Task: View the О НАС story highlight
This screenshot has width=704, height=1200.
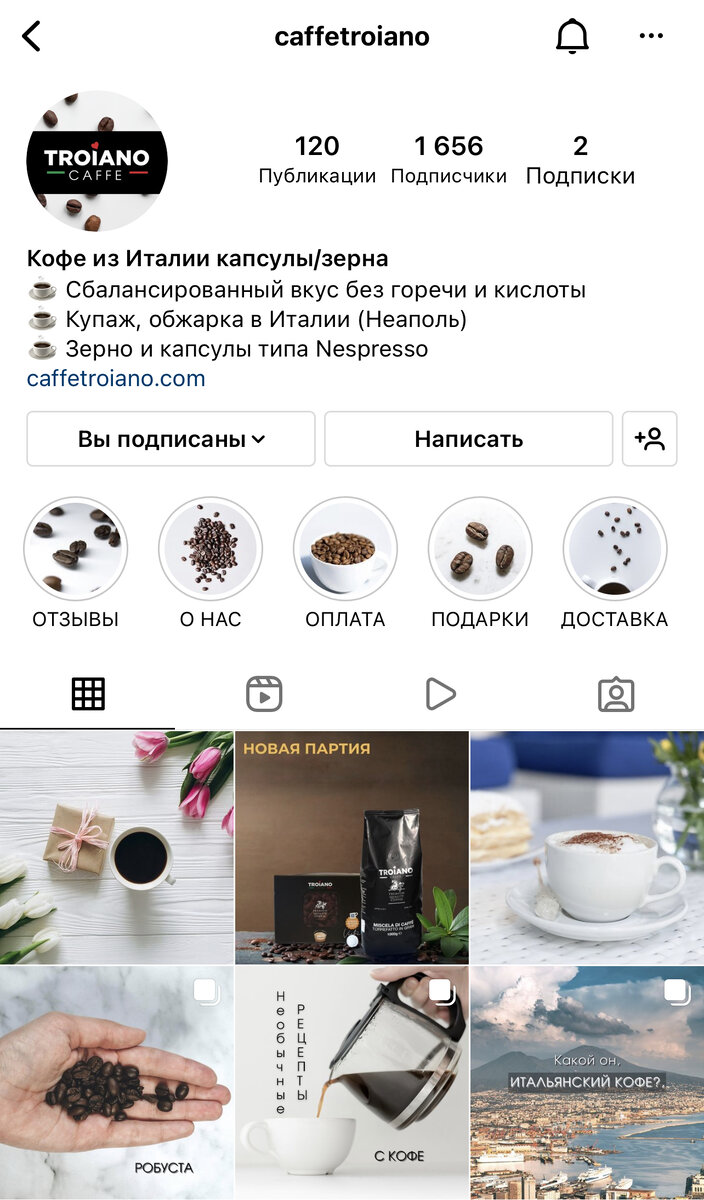Action: [210, 549]
